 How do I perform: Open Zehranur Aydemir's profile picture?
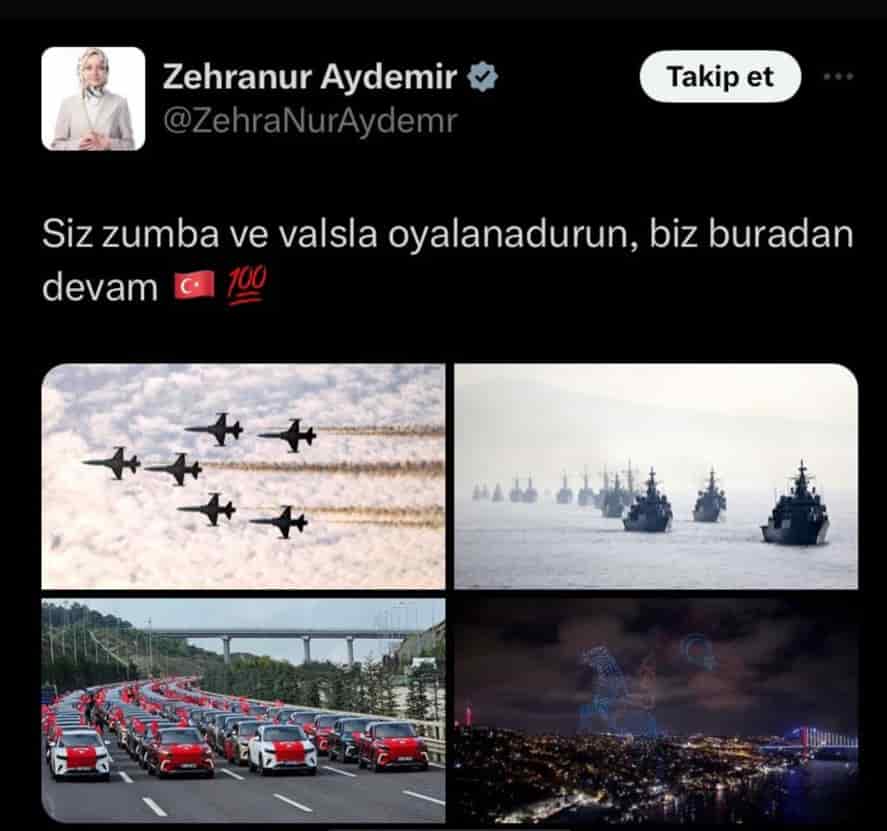tap(93, 99)
